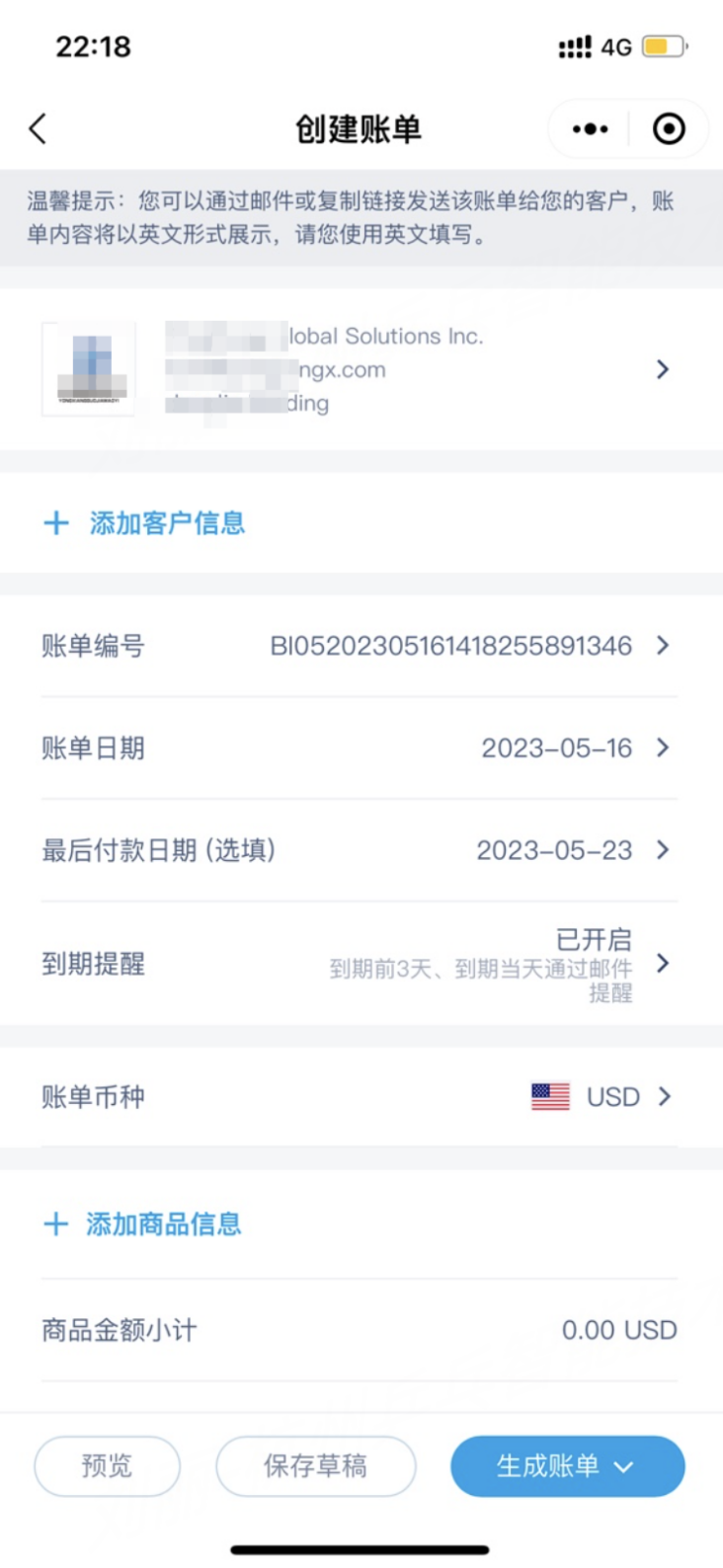Tap 保存草稿 to save draft
Image resolution: width=723 pixels, height=1568 pixels.
point(315,1466)
